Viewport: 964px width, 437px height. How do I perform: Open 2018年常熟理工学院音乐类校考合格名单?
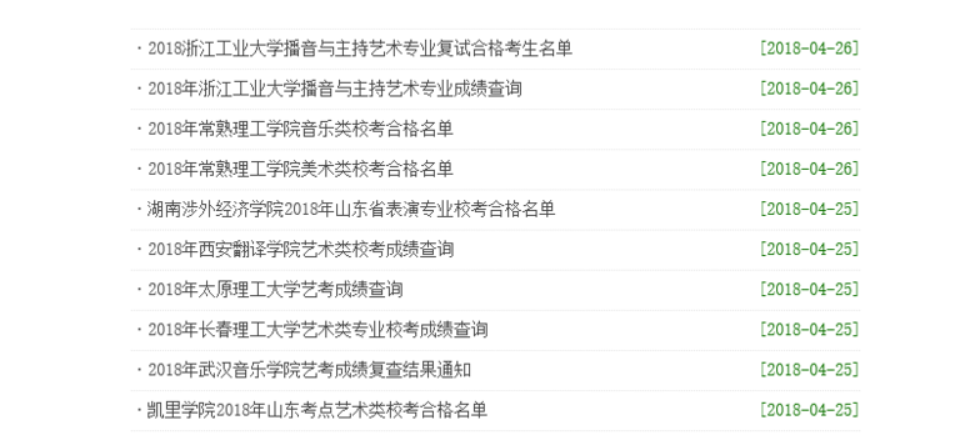(299, 129)
